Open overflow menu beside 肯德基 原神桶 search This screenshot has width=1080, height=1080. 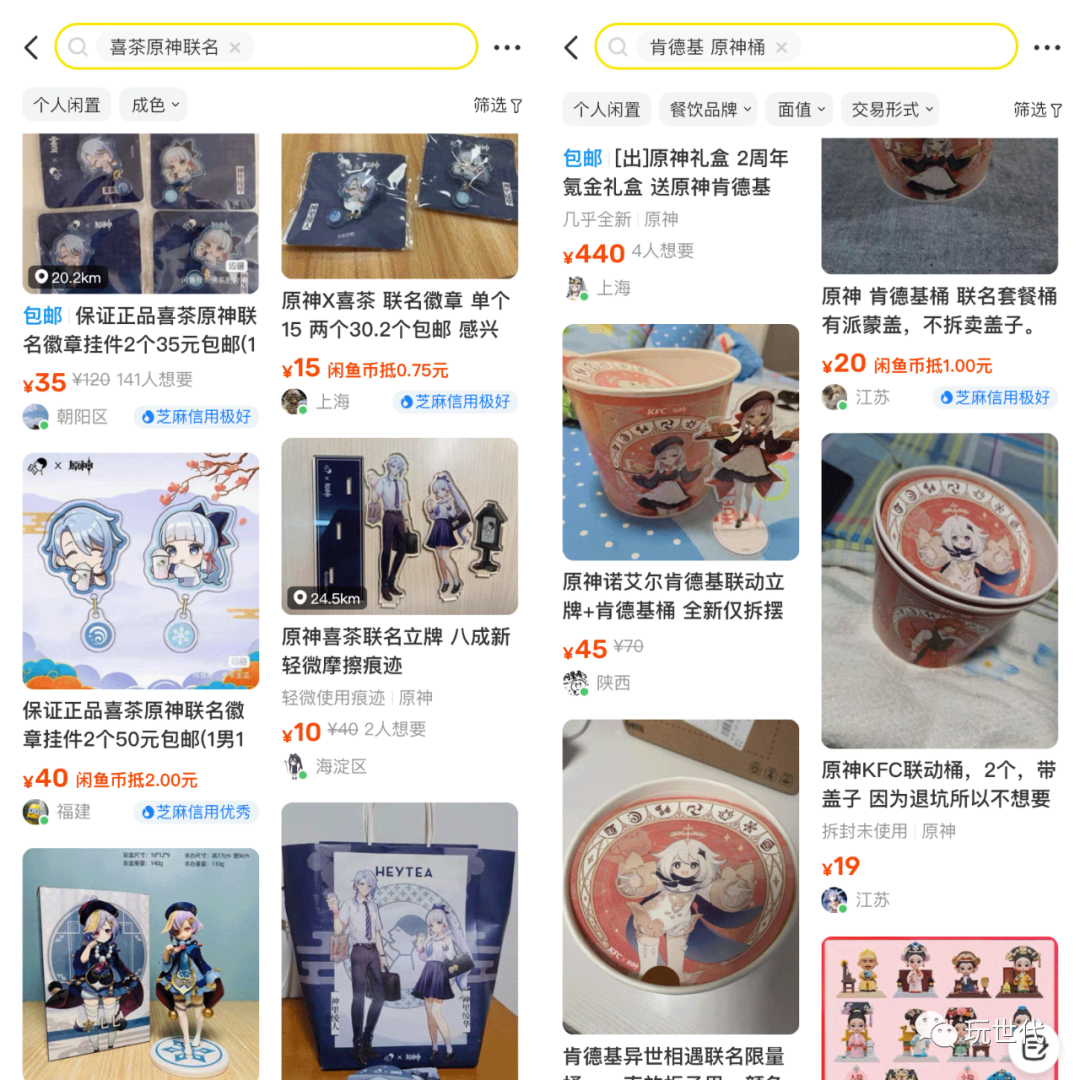coord(1047,47)
